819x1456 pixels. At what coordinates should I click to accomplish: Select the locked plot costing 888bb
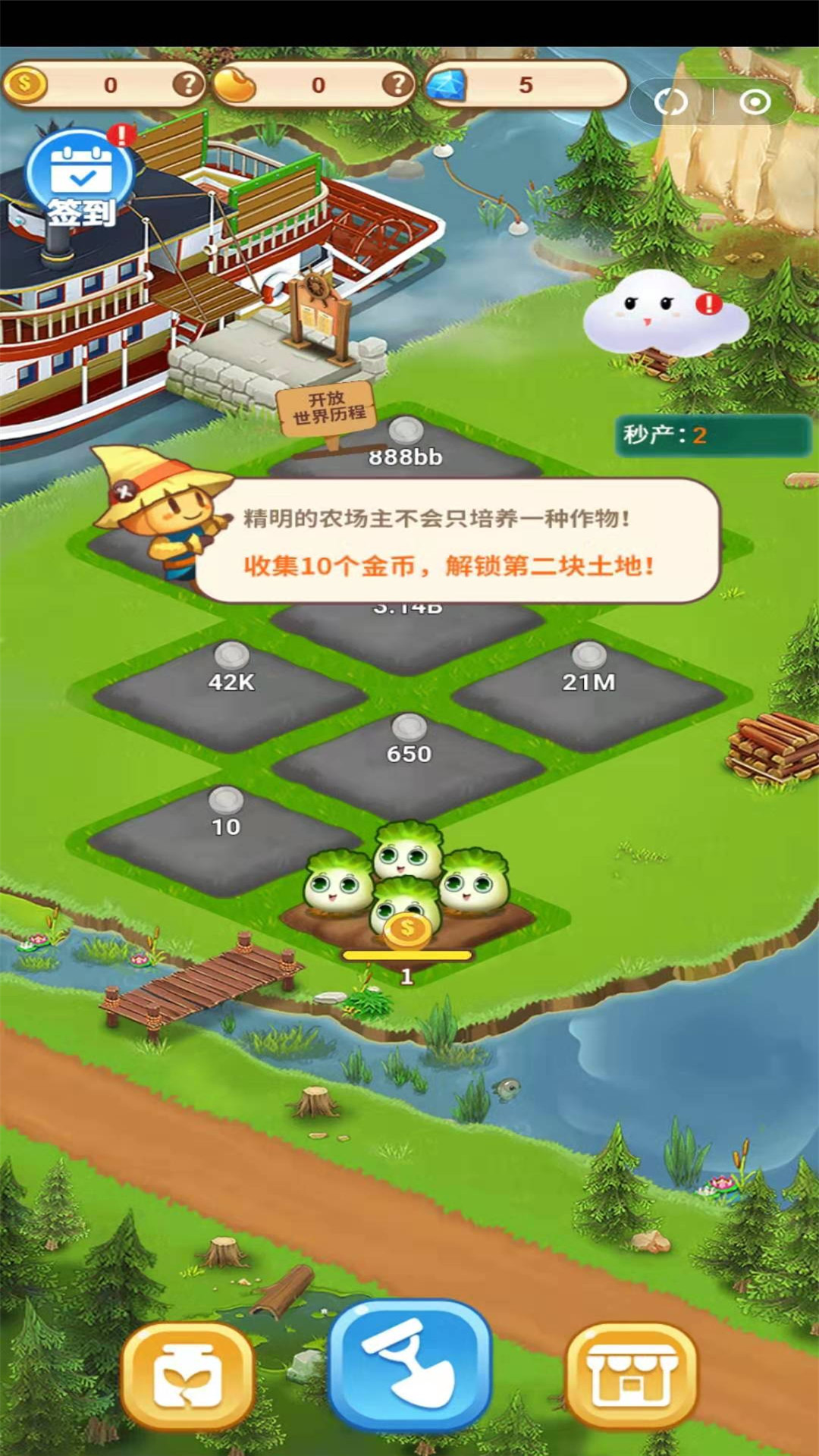[x=406, y=453]
